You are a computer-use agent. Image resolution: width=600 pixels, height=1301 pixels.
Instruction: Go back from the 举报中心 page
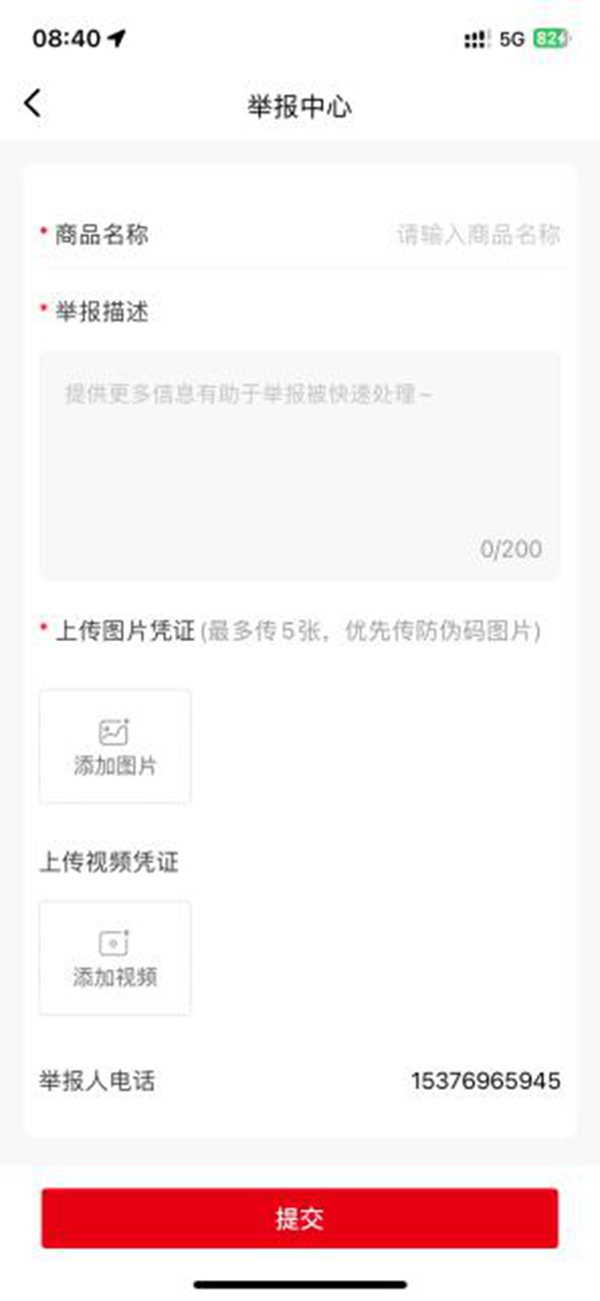tap(33, 103)
